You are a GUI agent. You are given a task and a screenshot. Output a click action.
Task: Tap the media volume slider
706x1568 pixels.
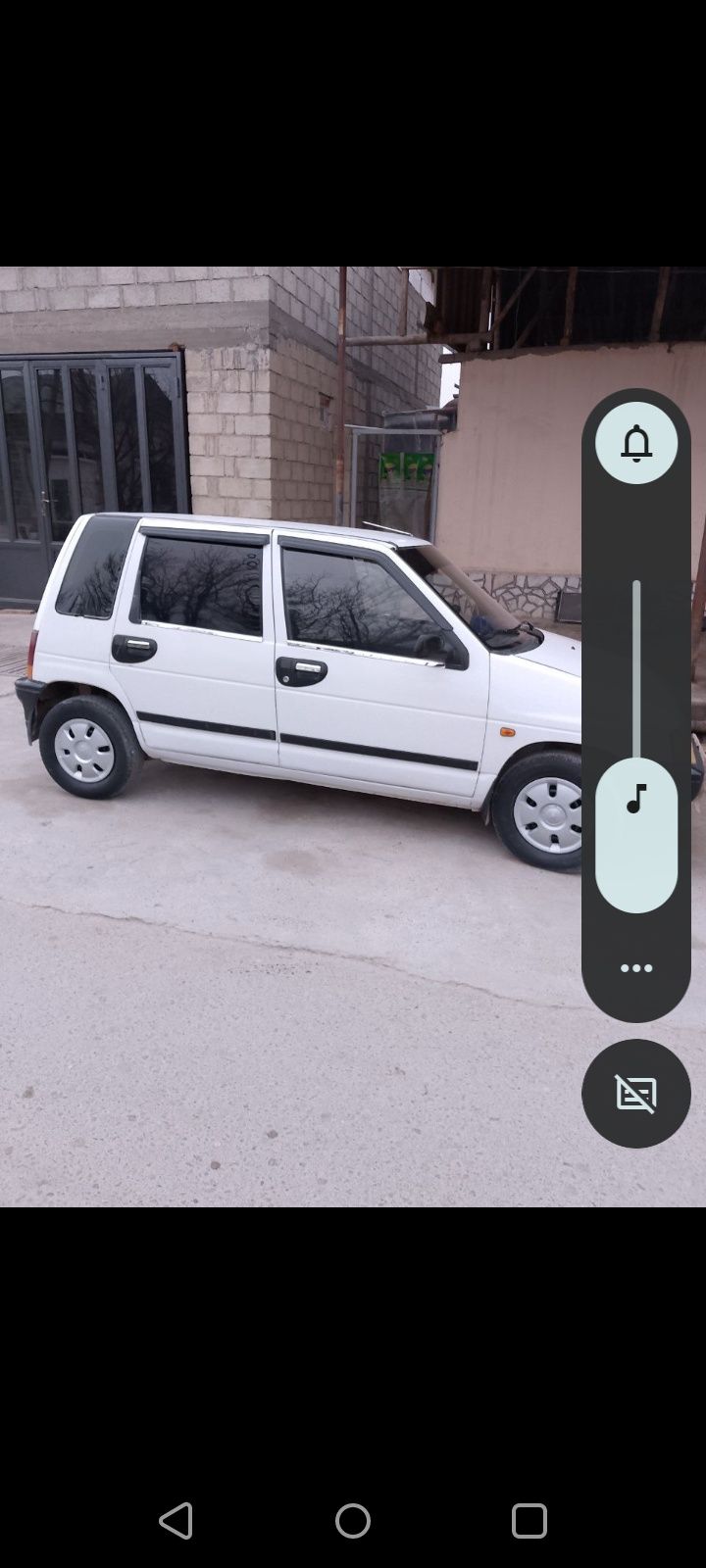pyautogui.click(x=636, y=745)
